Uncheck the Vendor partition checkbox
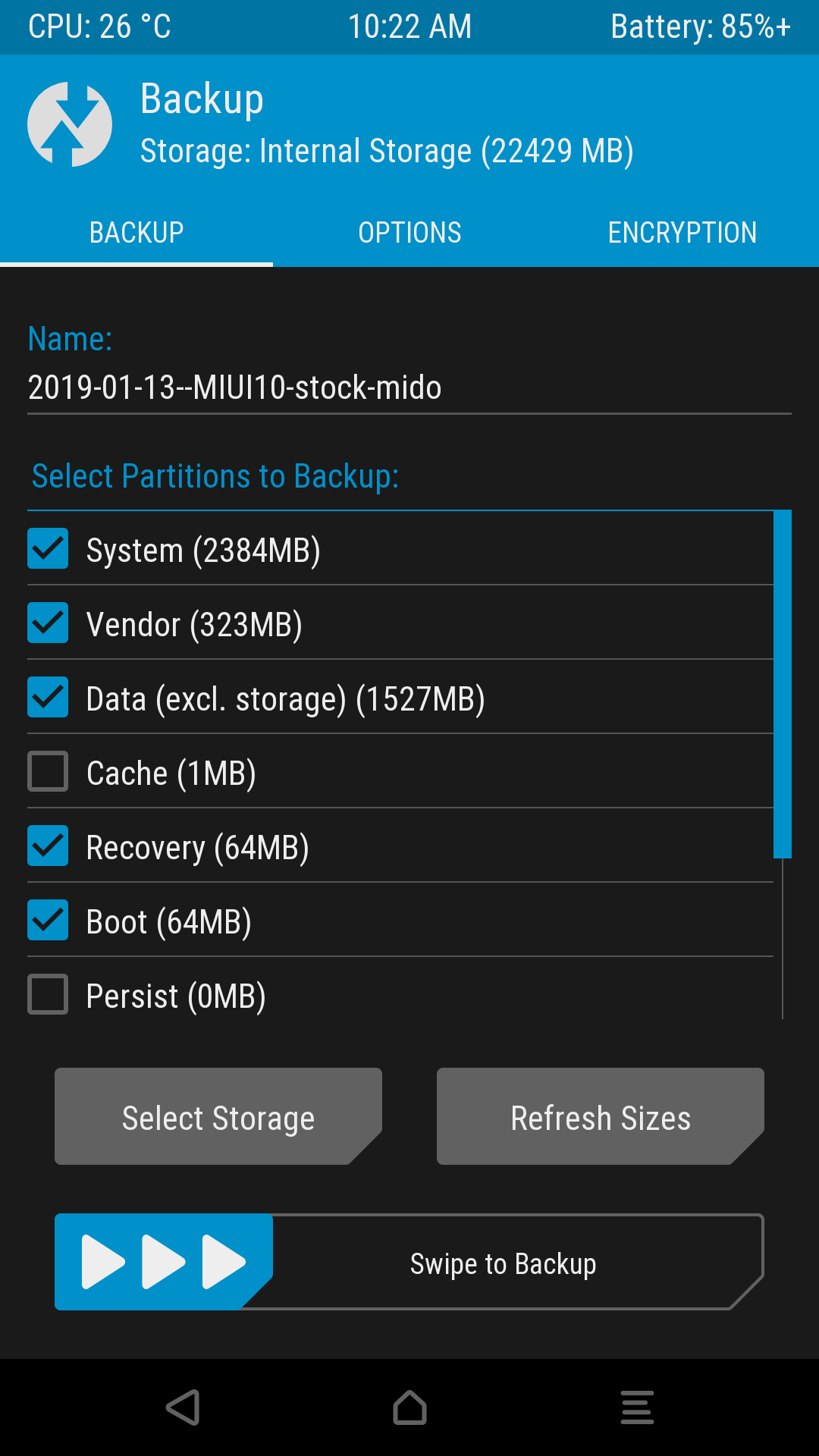 click(48, 623)
